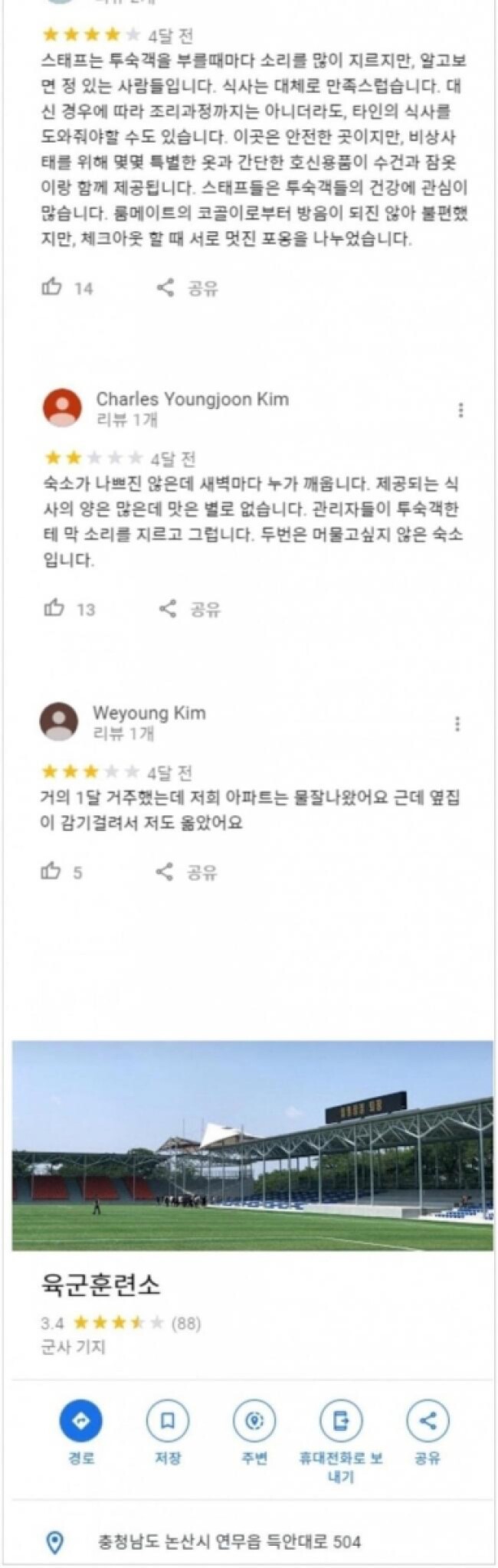Viewport: 498px width, 1568px height.
Task: Get directions with the 경로 button
Action: coord(80,1421)
